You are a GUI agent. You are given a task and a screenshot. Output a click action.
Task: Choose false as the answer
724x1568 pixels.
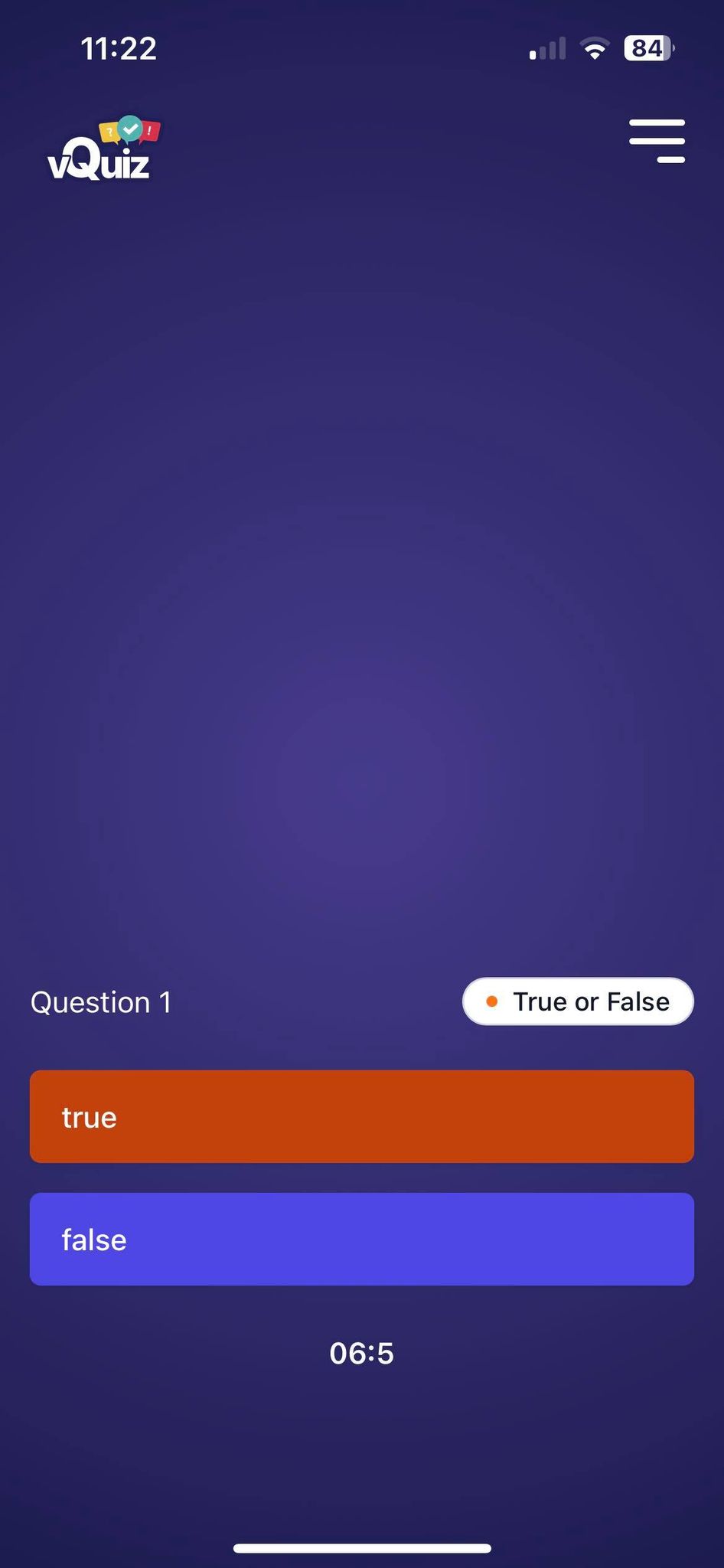[x=361, y=1239]
